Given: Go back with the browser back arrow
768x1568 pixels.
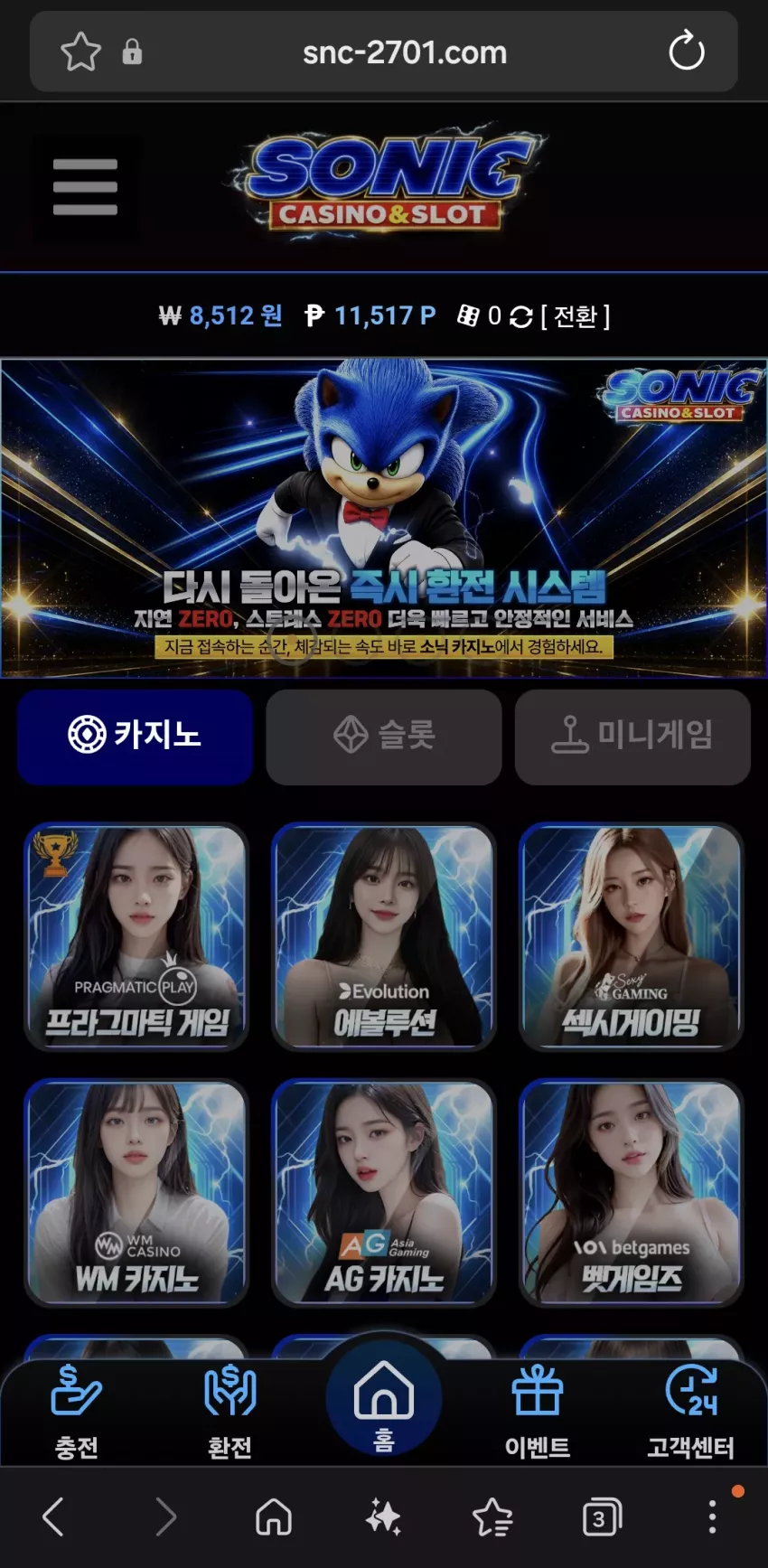Looking at the screenshot, I should coord(53,1516).
